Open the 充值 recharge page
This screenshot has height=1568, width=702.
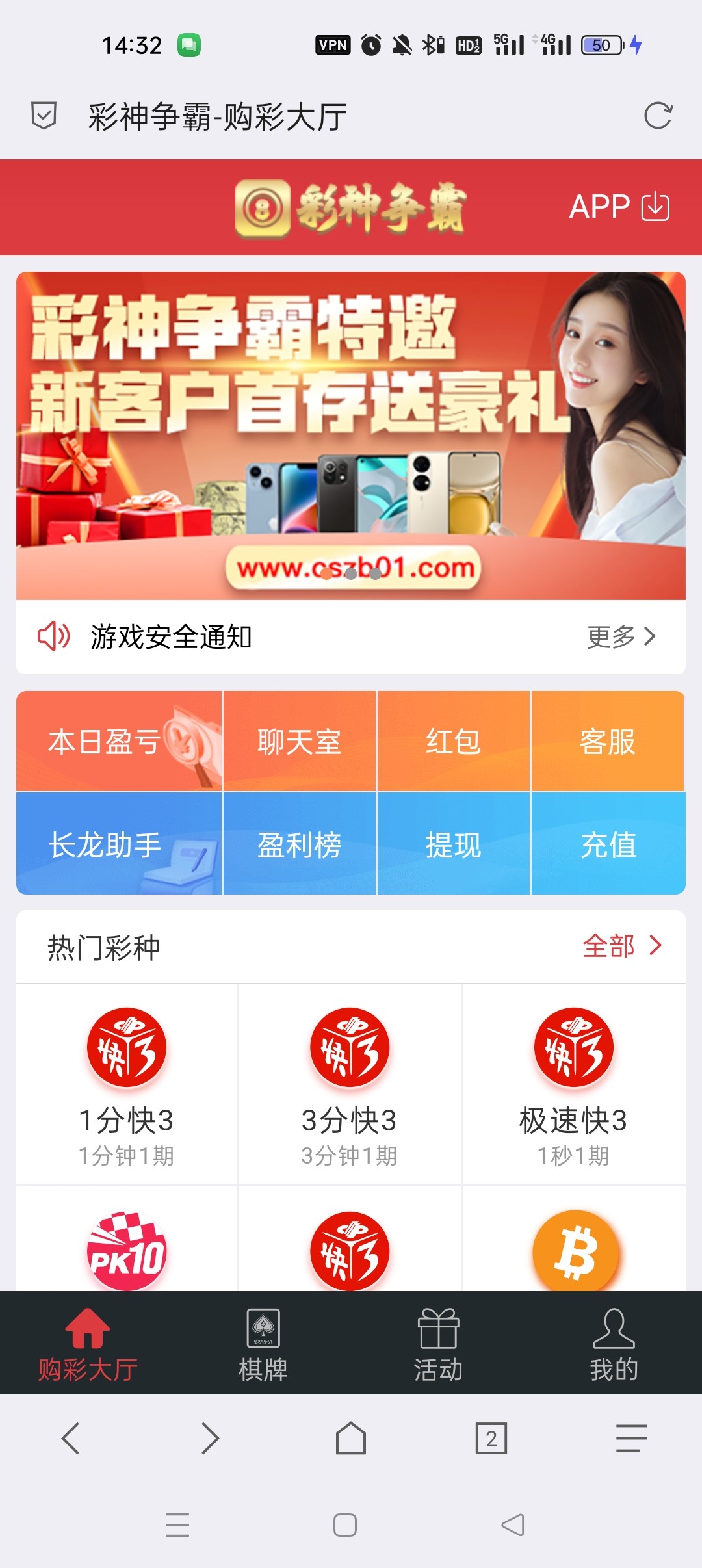click(608, 844)
